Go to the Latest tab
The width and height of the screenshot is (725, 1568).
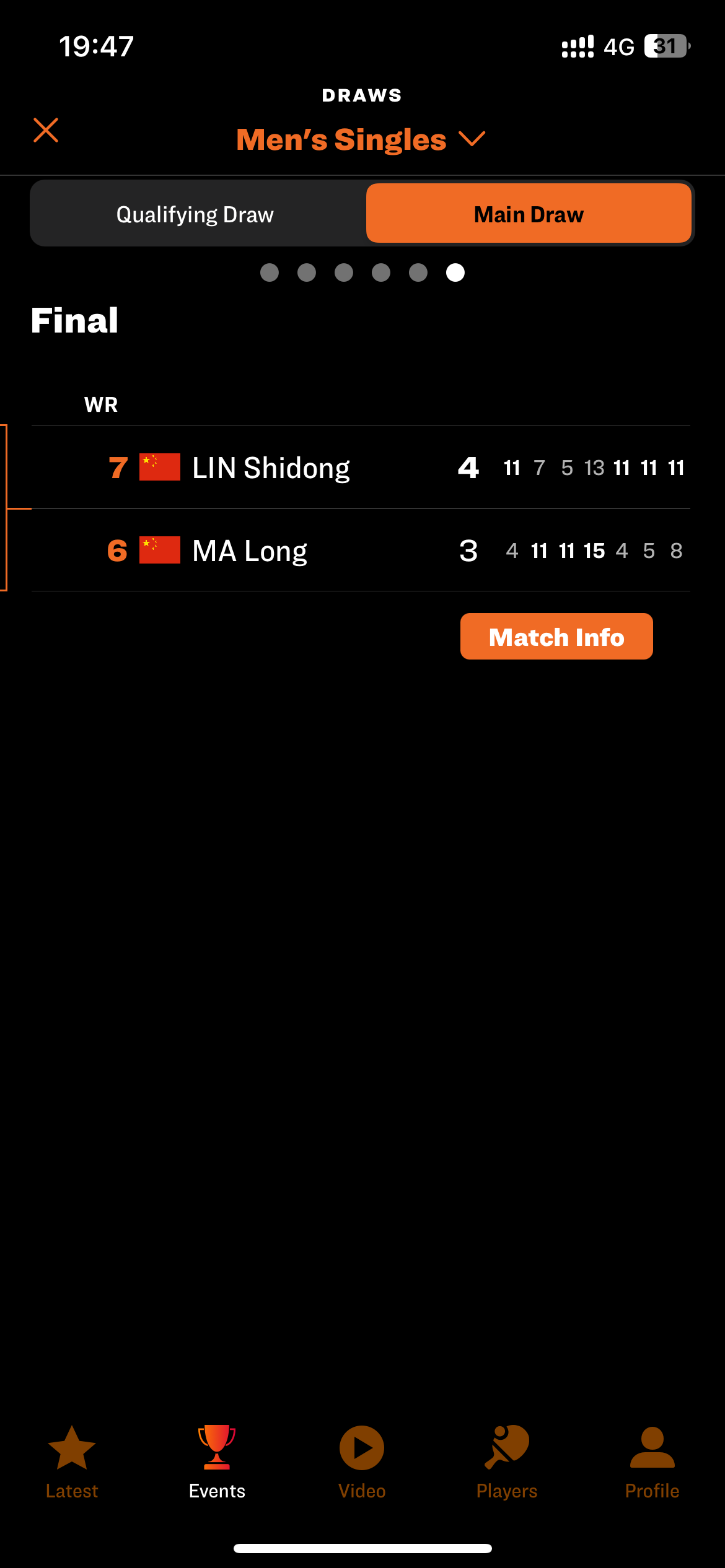72,1463
